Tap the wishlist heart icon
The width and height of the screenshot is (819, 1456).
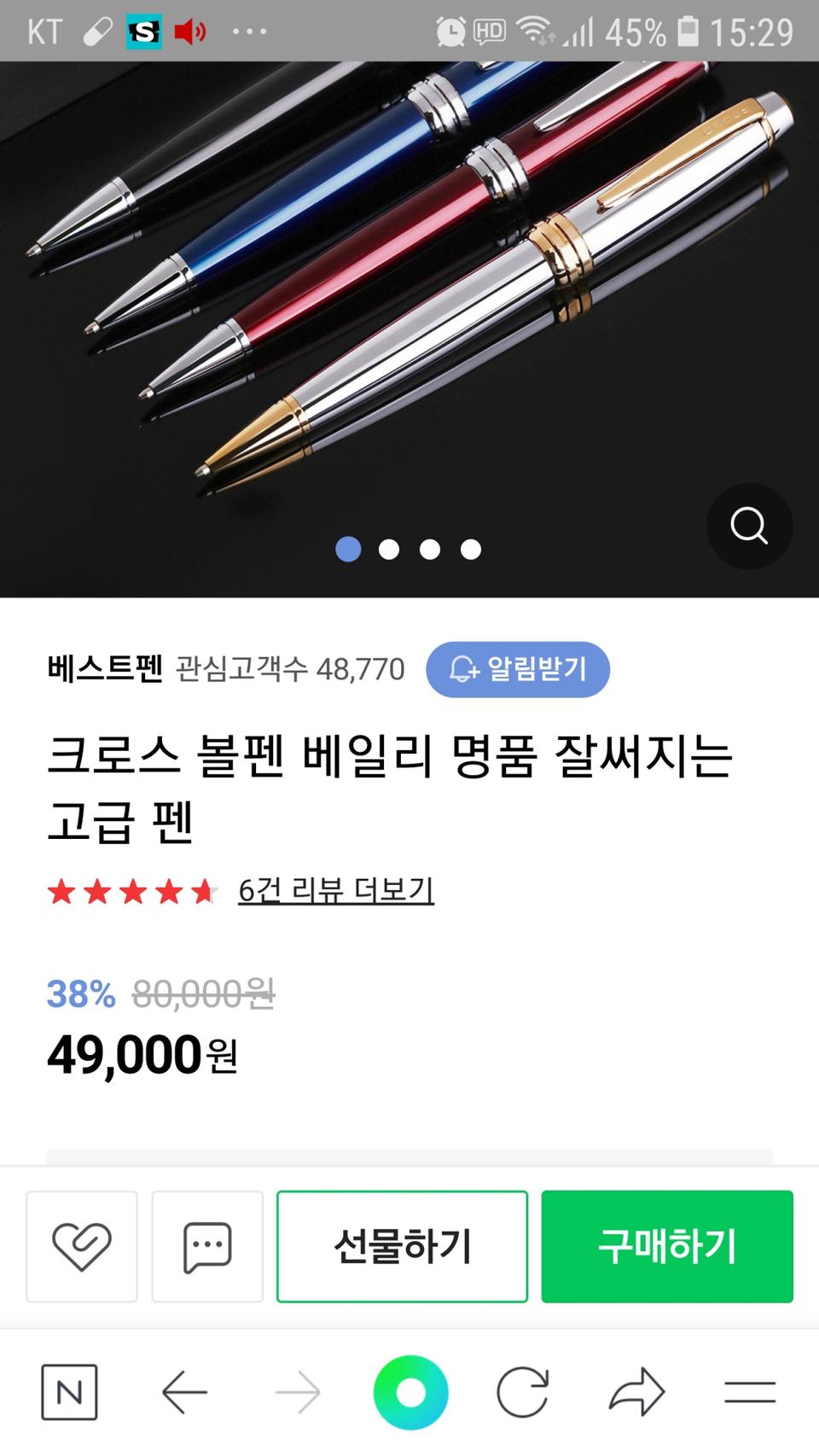[82, 1246]
